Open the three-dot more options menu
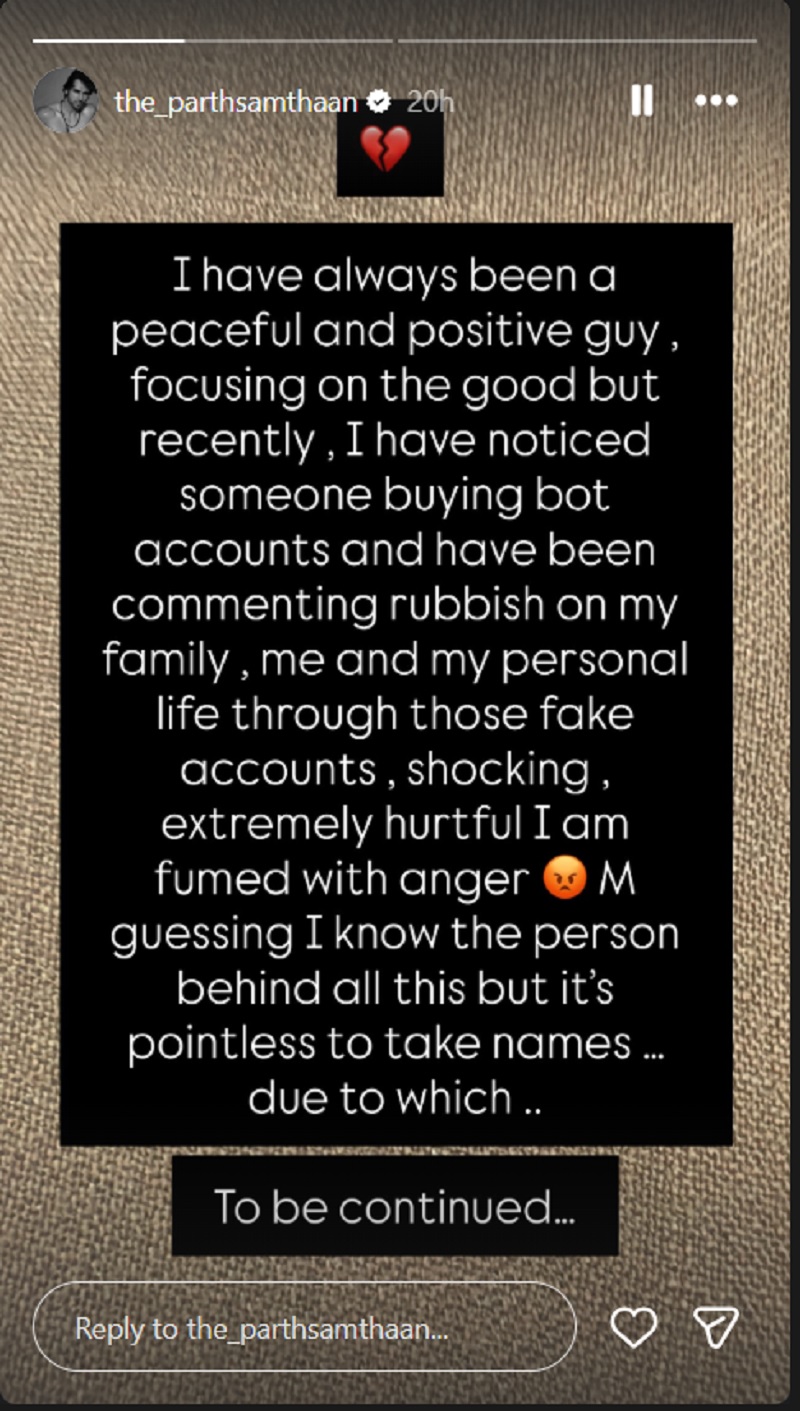 (716, 100)
